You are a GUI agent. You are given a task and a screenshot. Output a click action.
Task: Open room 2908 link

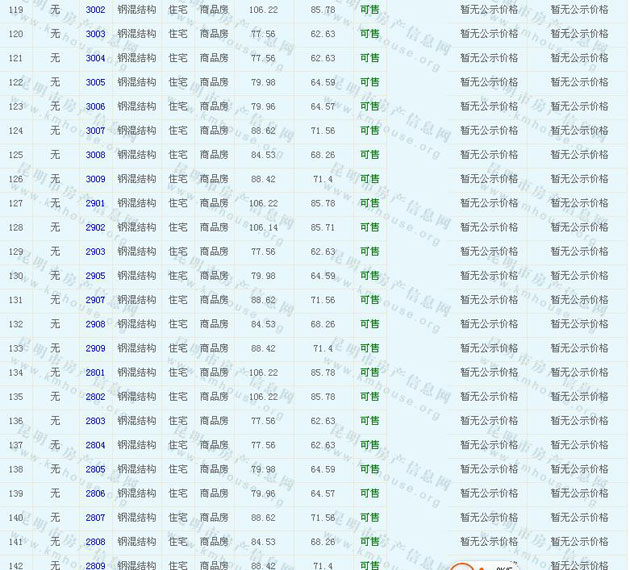(x=95, y=324)
